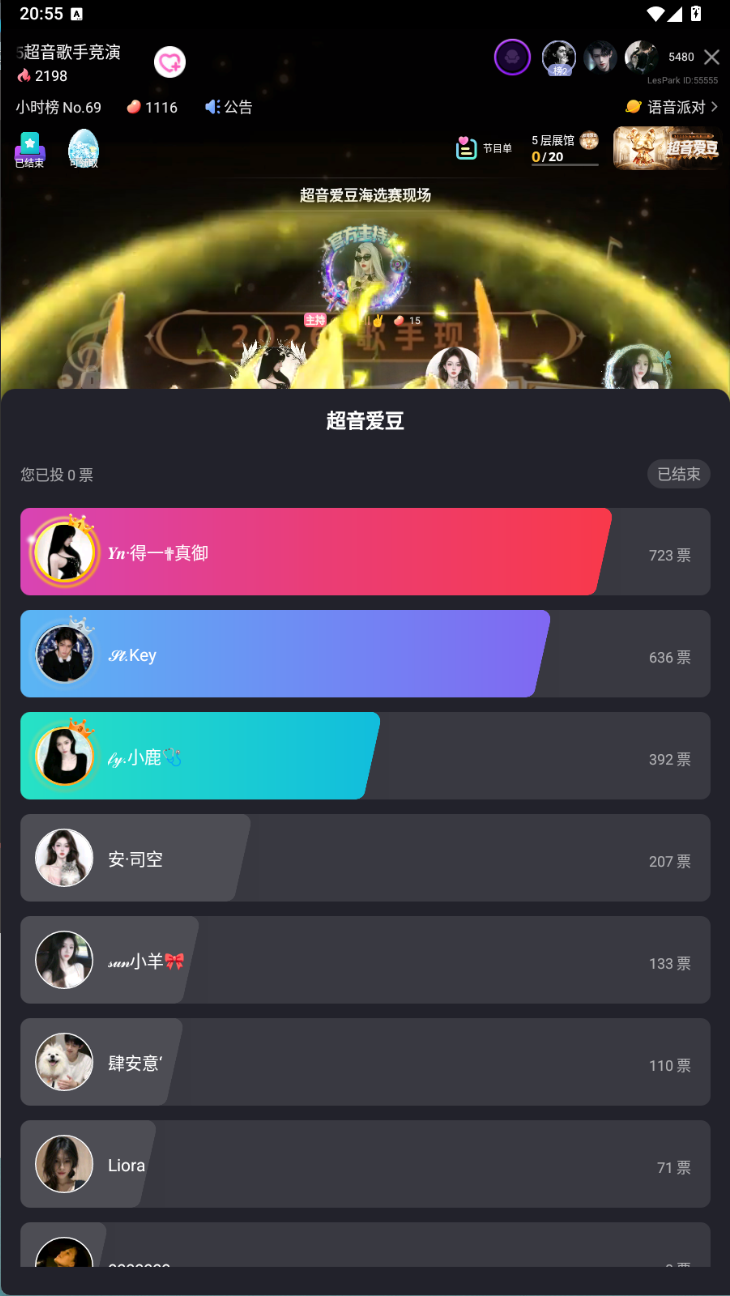Open the 小时榜 No.69 hourly ranking
This screenshot has height=1296, width=730.
pos(58,107)
